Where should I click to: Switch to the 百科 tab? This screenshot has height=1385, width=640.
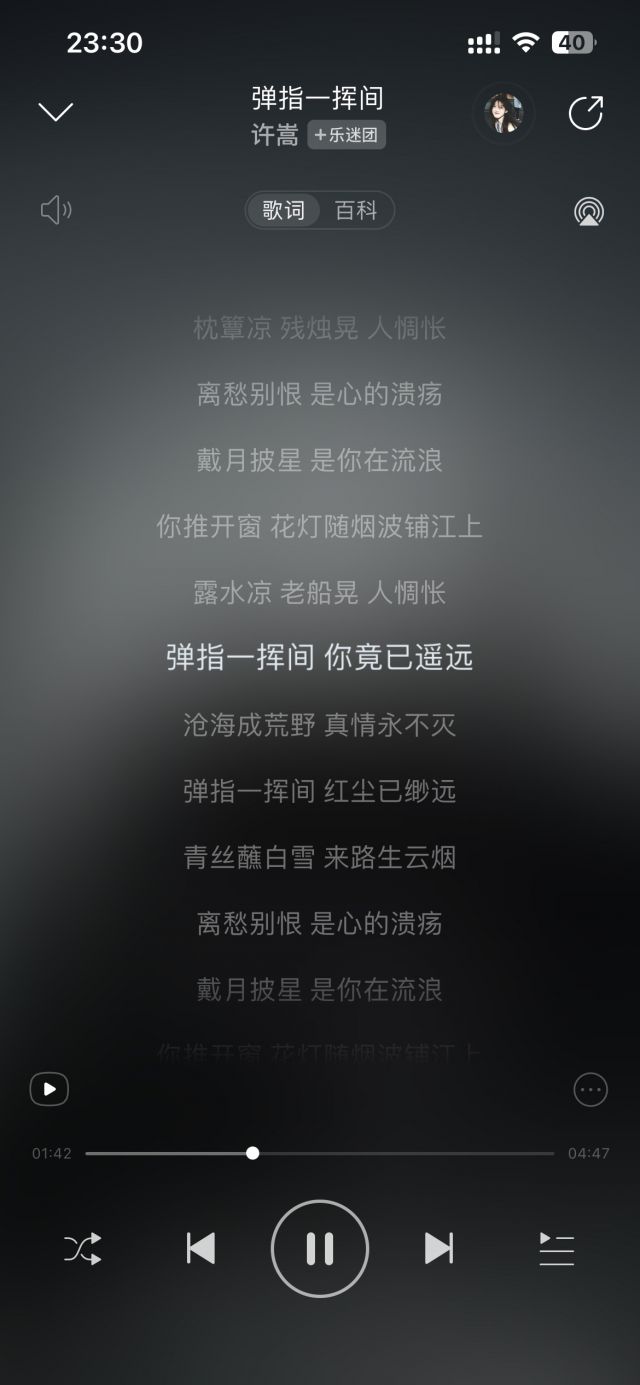356,211
